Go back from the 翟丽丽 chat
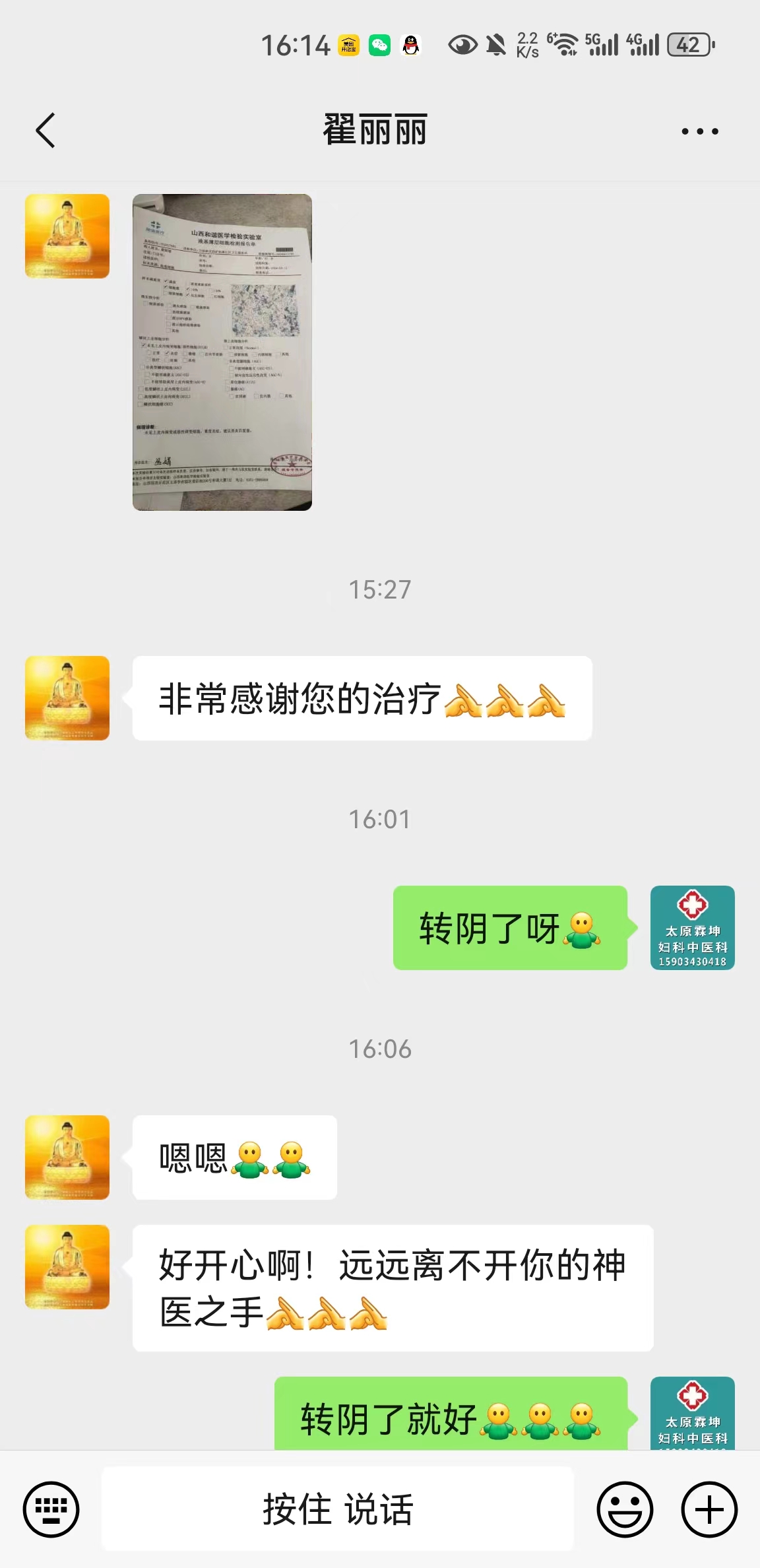The height and width of the screenshot is (1568, 760). pyautogui.click(x=45, y=130)
